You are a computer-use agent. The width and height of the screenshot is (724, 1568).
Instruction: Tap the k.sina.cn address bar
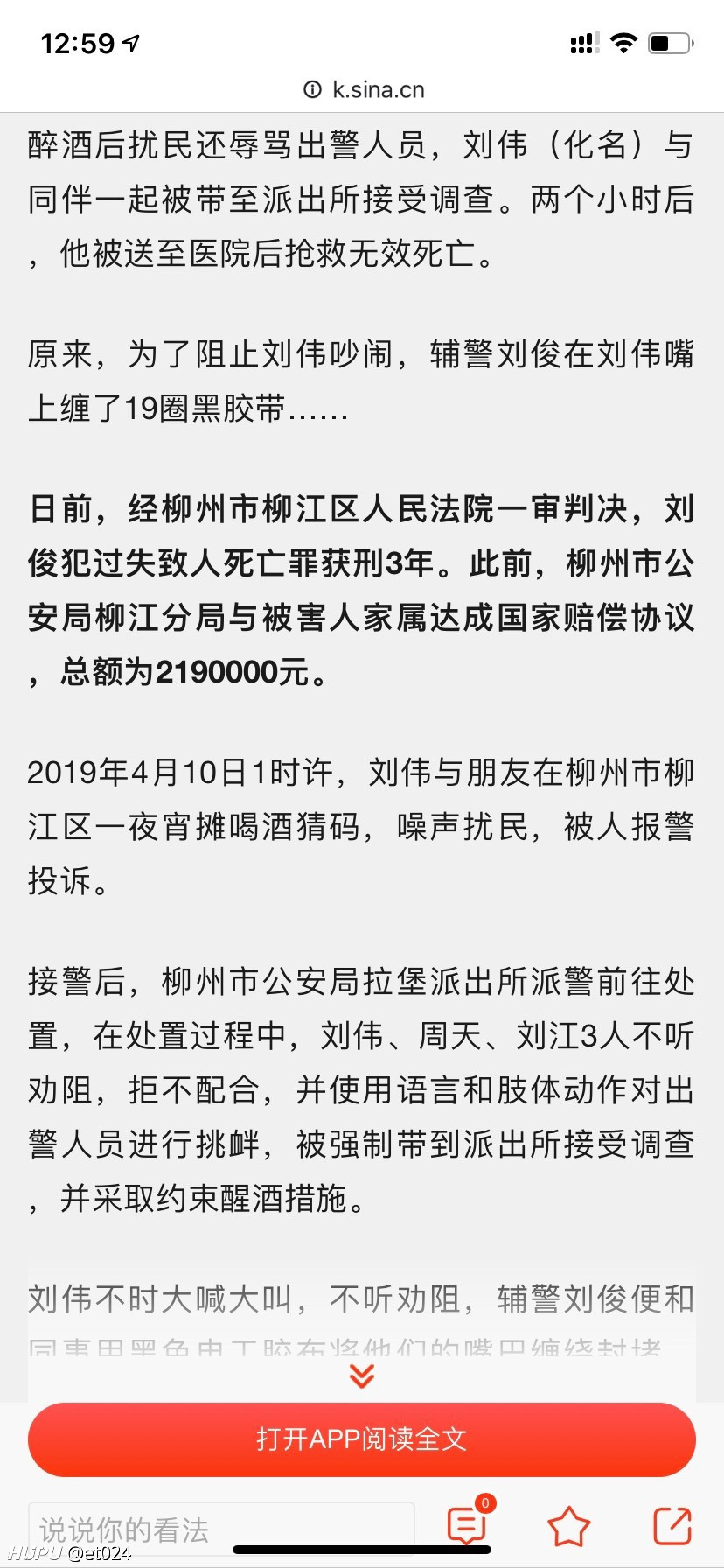[364, 89]
